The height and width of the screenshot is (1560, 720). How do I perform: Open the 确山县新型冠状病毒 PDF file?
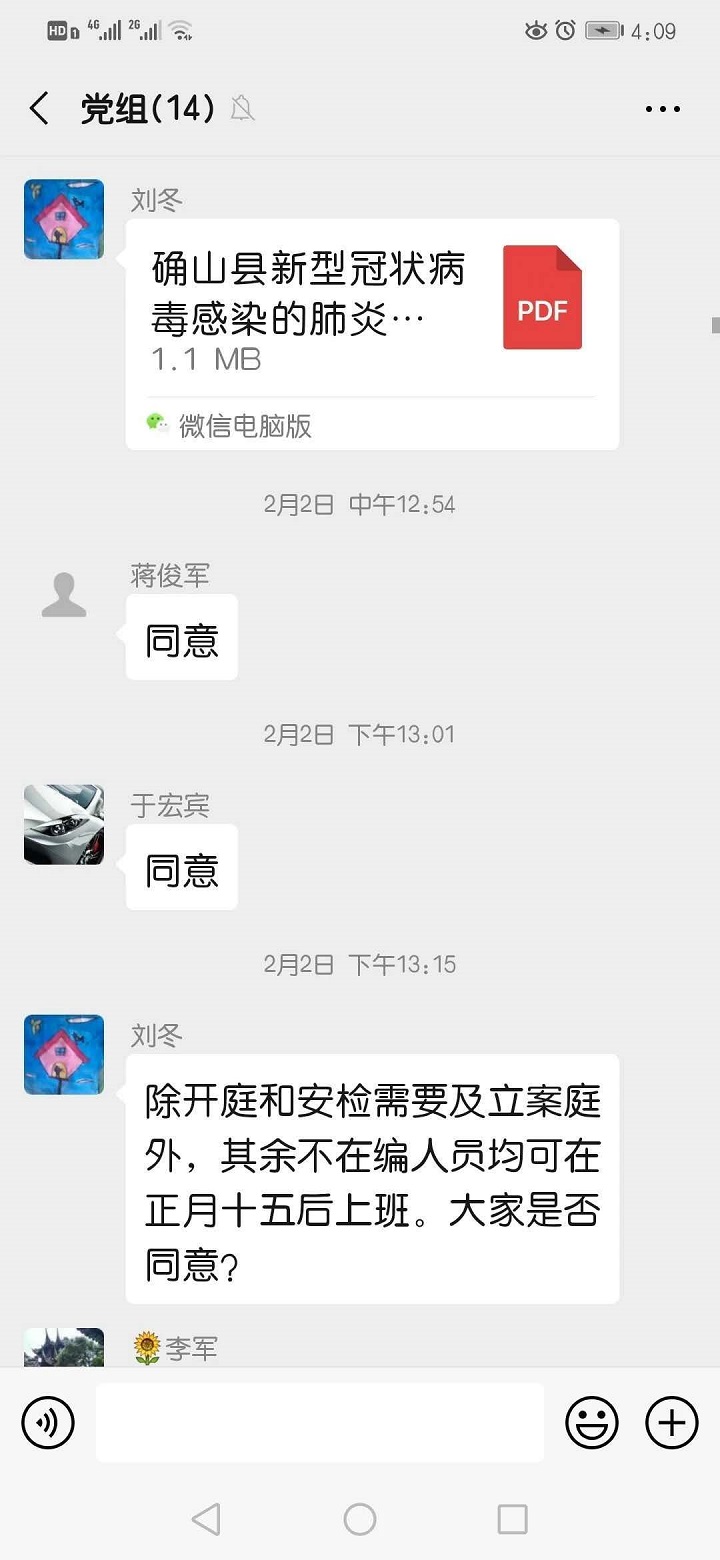click(x=372, y=310)
